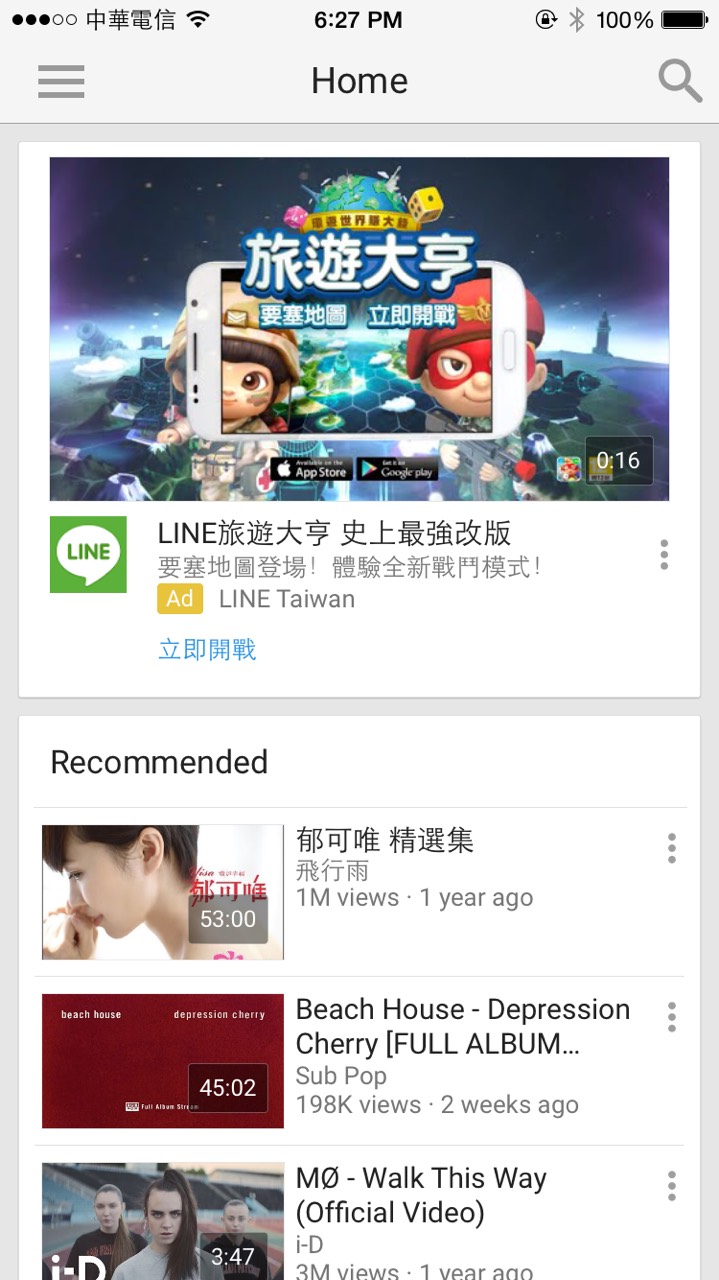
Task: Open the search magnifier icon
Action: pos(680,81)
